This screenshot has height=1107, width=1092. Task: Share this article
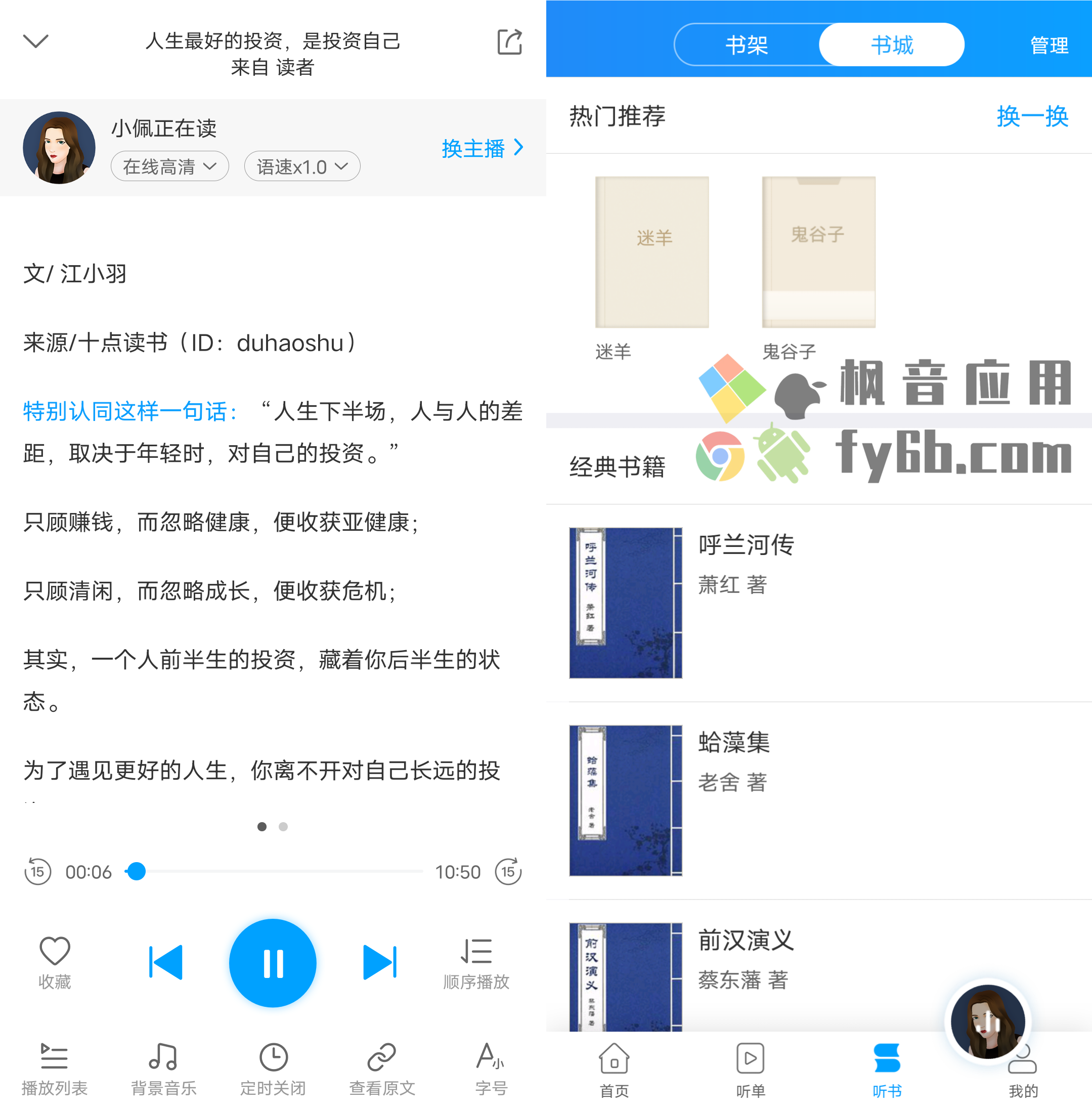[x=509, y=42]
